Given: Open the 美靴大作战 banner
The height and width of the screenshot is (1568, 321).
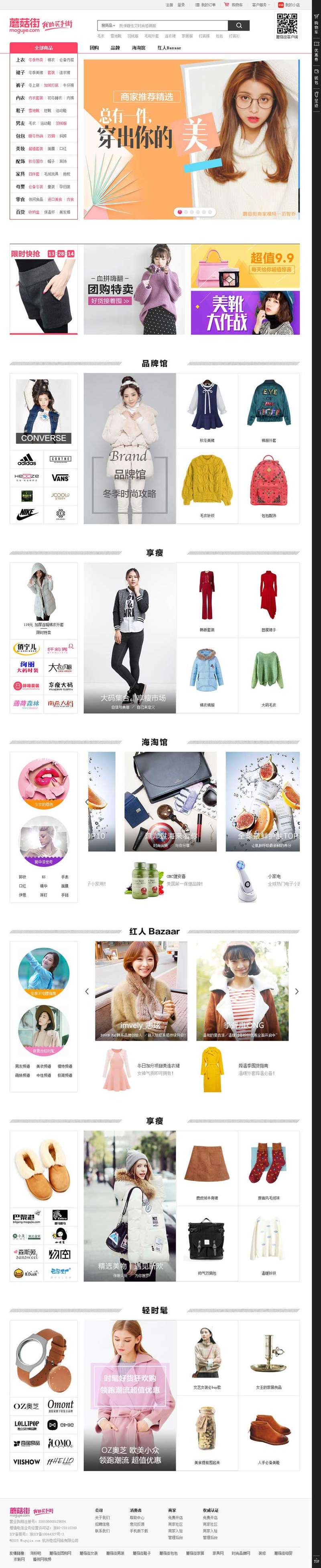Looking at the screenshot, I should [x=245, y=312].
